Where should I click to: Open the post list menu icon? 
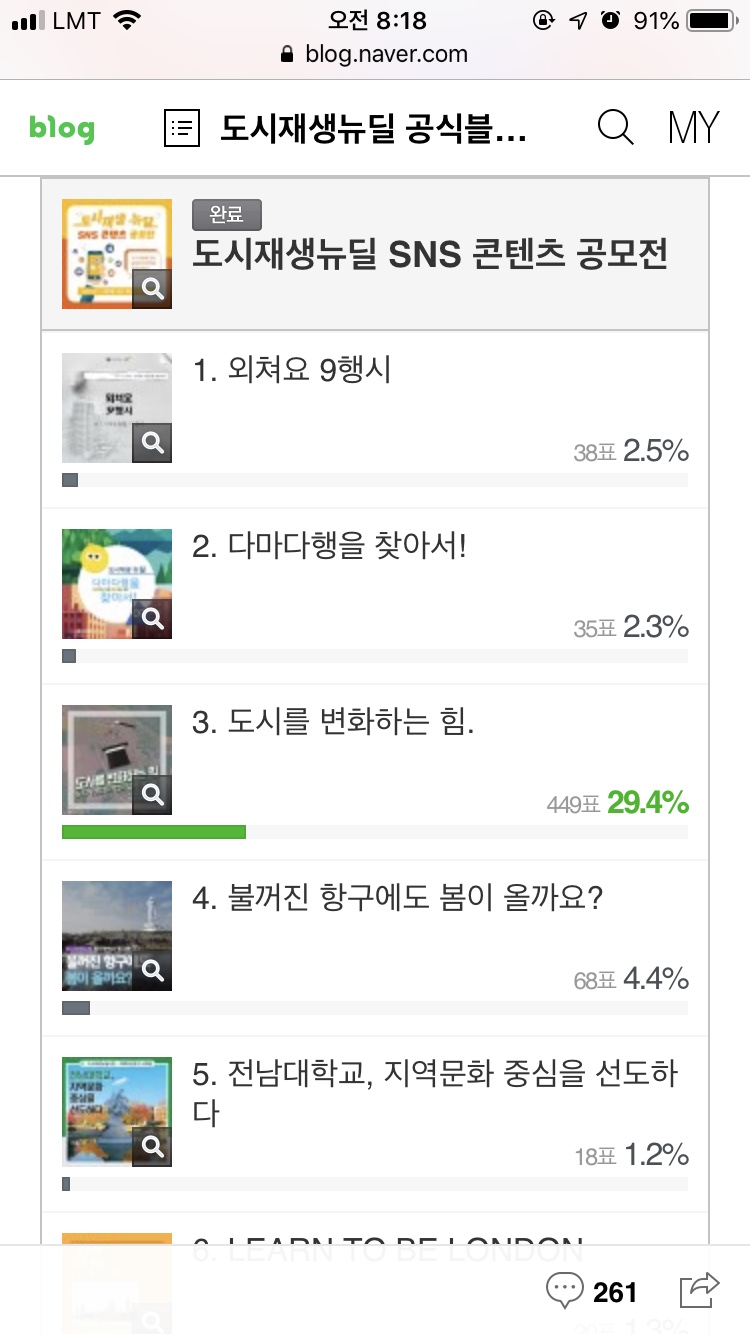(x=182, y=128)
